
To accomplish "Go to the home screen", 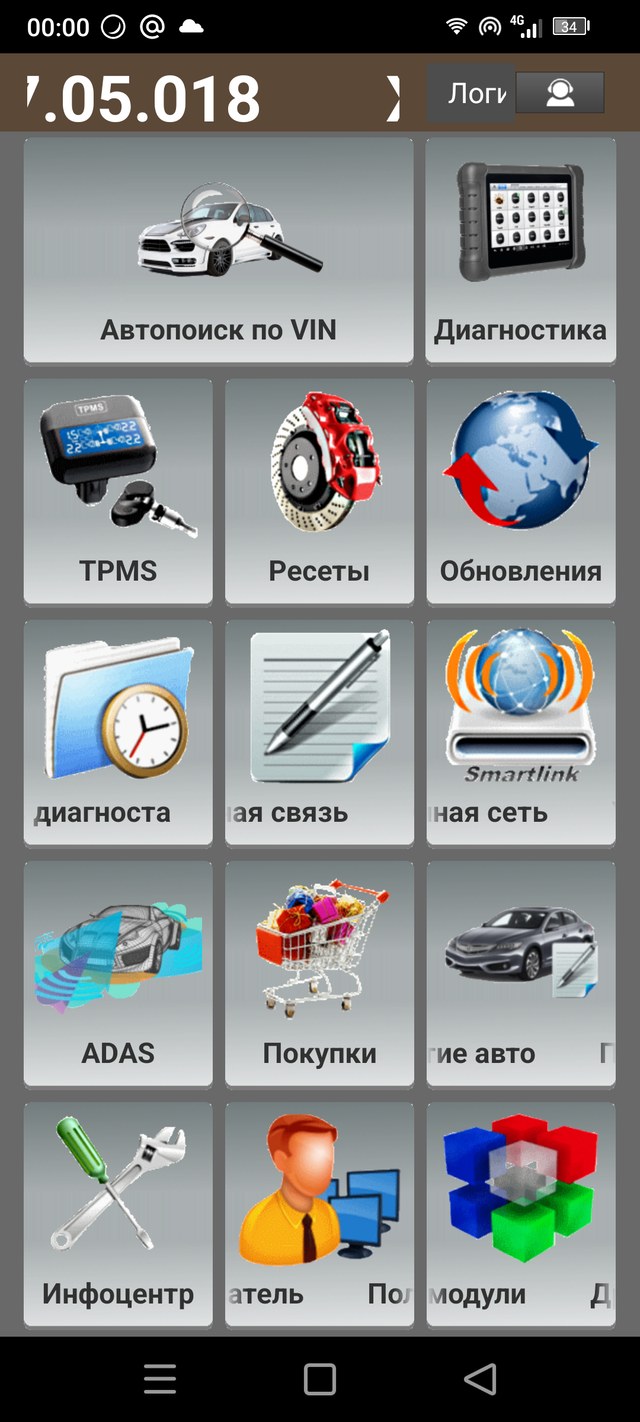I will pos(319,1380).
